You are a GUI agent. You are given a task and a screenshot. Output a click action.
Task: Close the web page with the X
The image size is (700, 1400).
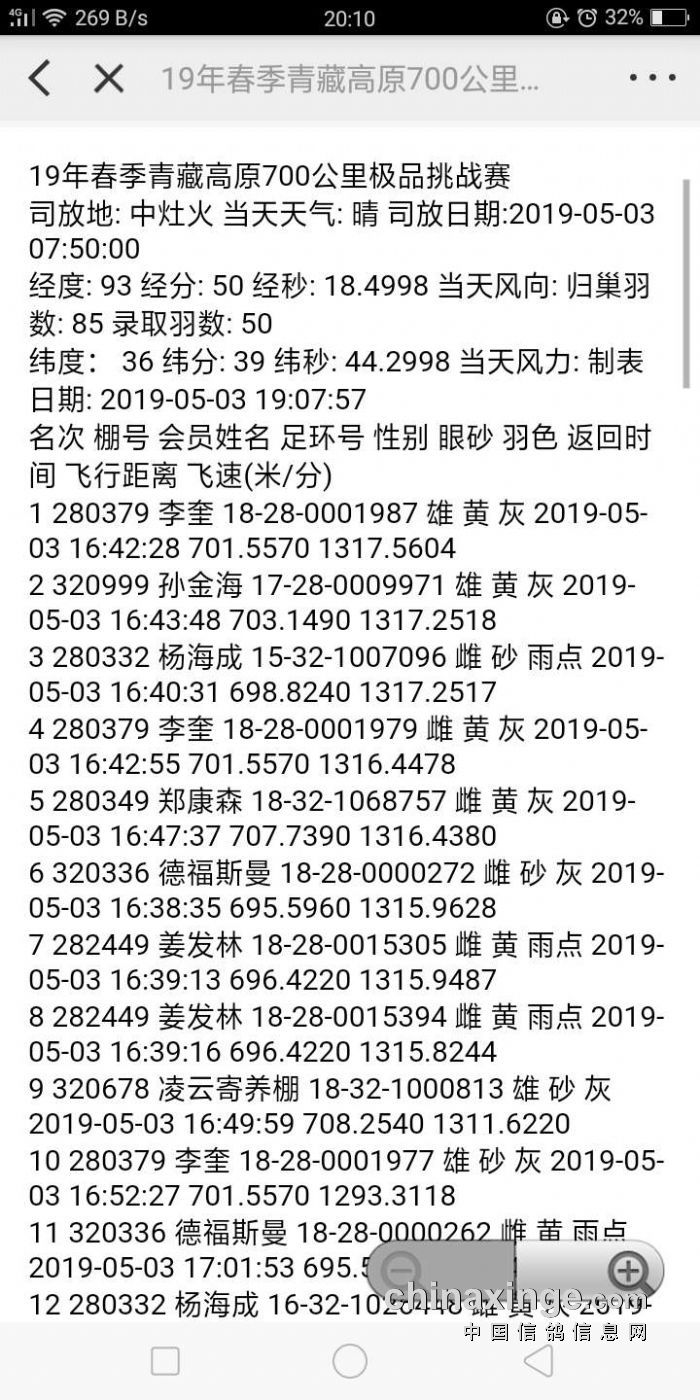(108, 78)
